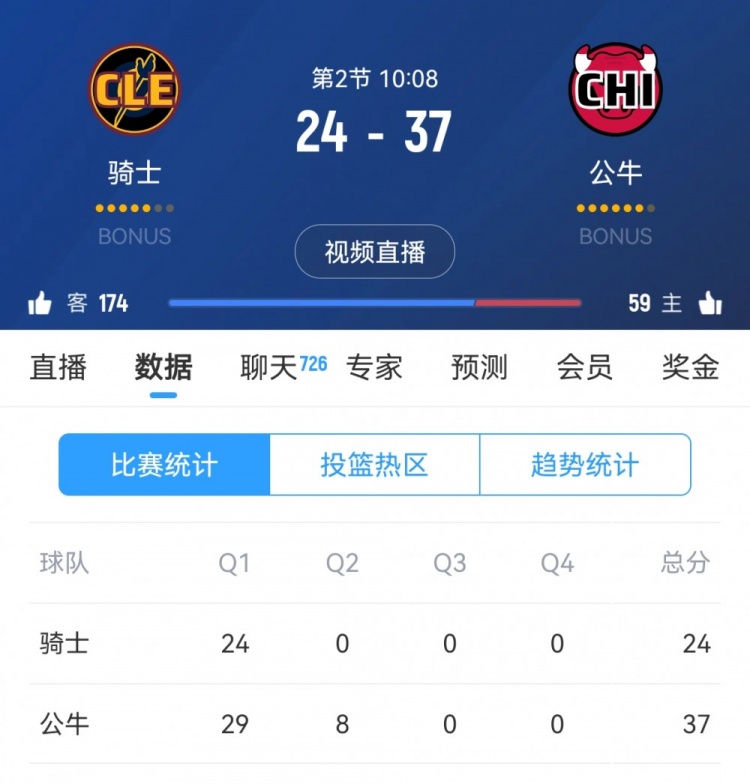Open the 骑士 team logo
The image size is (750, 784).
pos(134,90)
